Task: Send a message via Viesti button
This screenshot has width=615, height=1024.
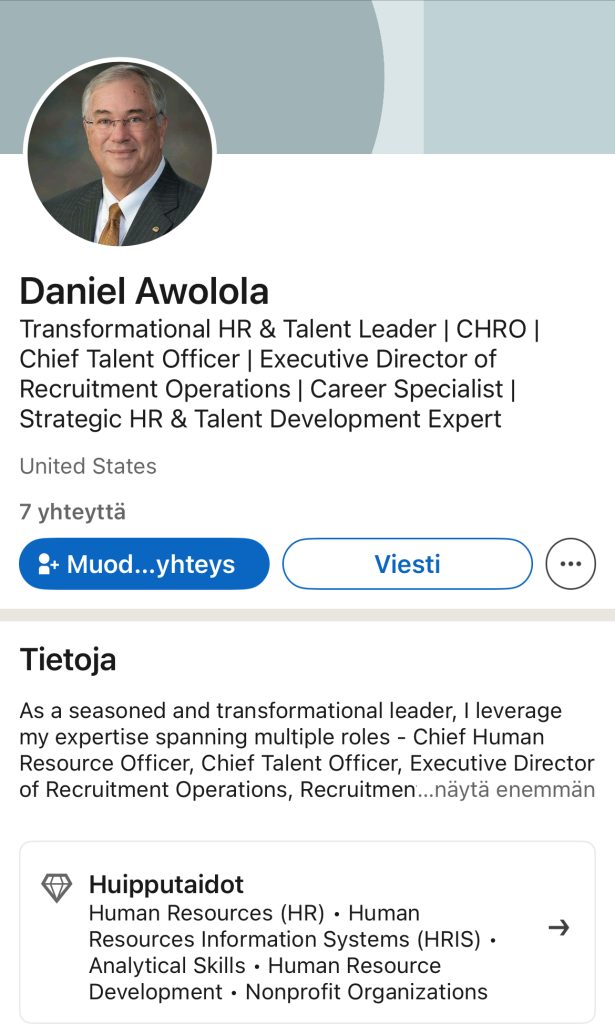Action: [x=407, y=564]
